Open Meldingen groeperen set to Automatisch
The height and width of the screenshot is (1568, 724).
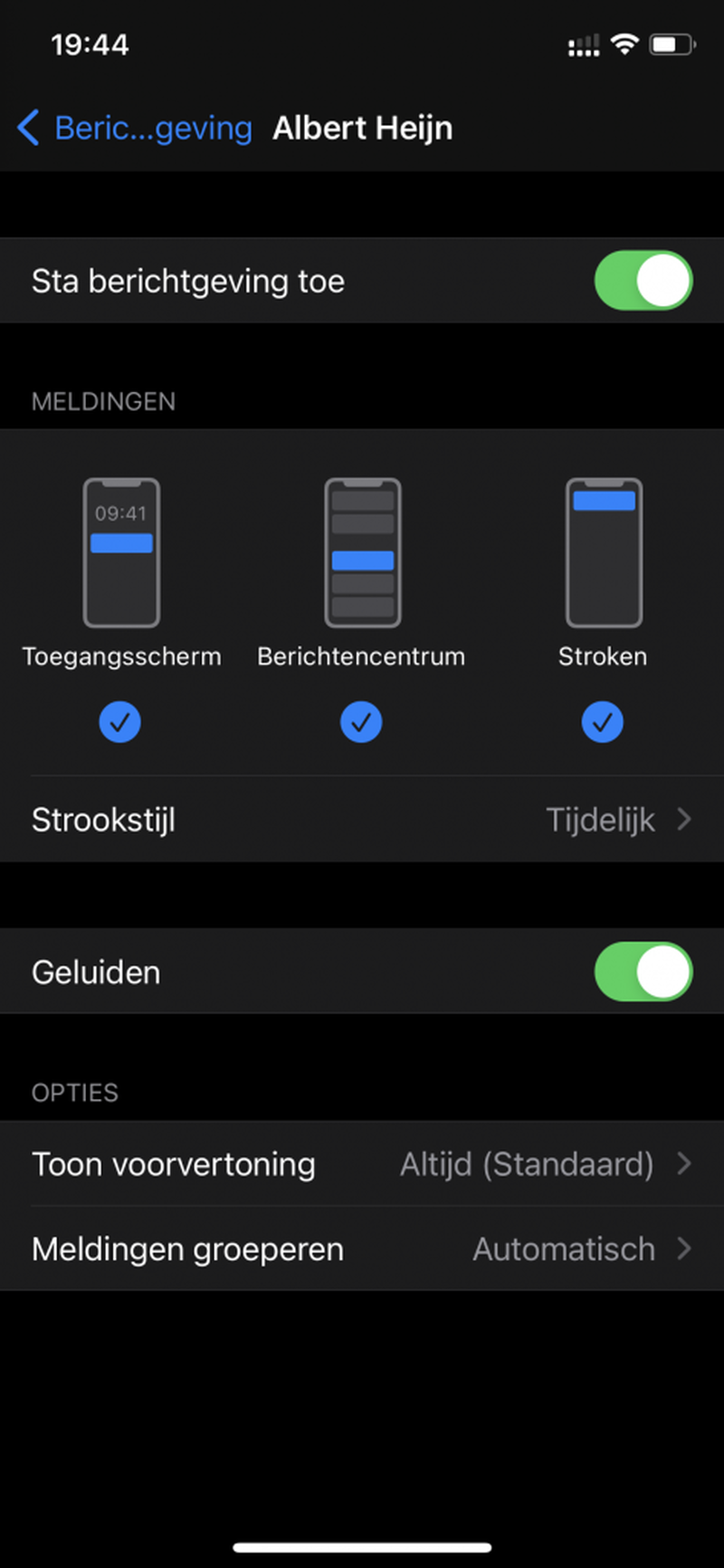(362, 1248)
